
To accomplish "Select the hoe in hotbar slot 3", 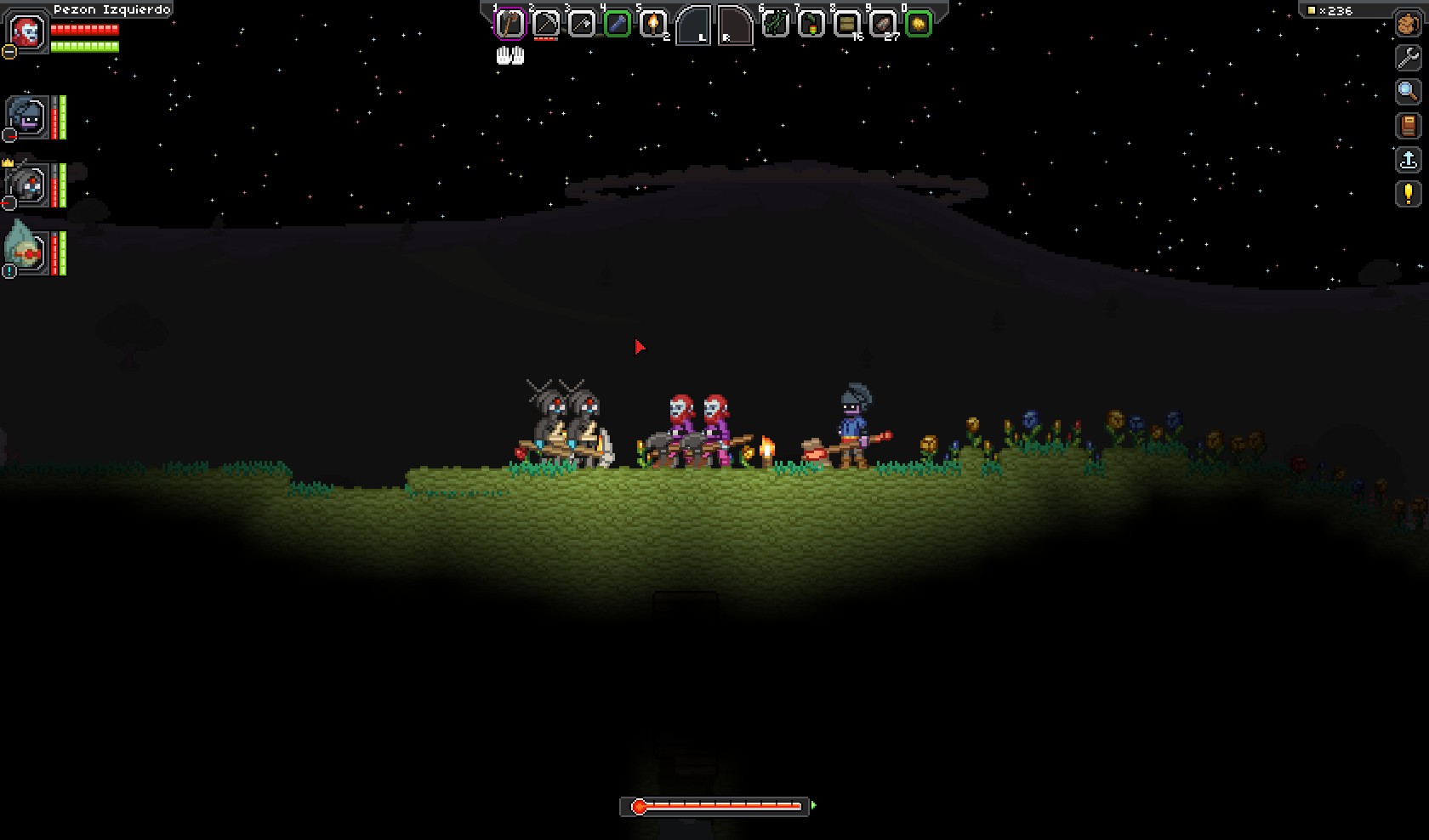I will coord(582,24).
